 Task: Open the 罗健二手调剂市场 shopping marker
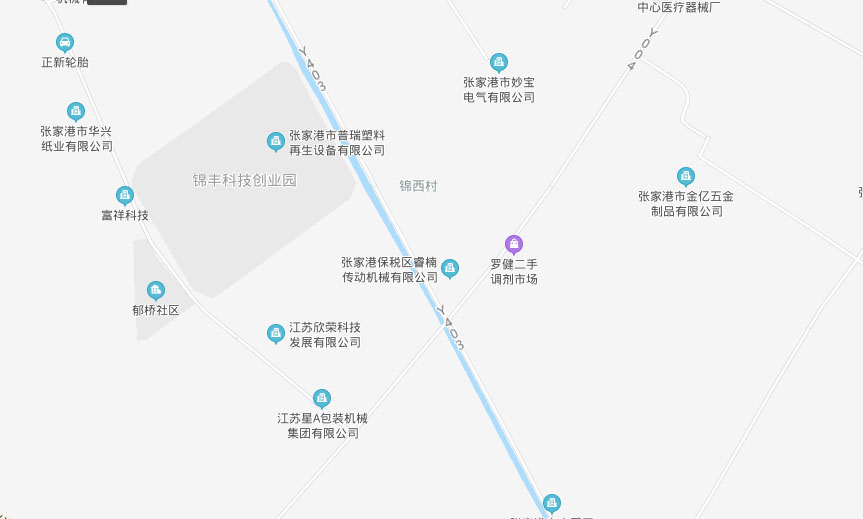pyautogui.click(x=514, y=243)
